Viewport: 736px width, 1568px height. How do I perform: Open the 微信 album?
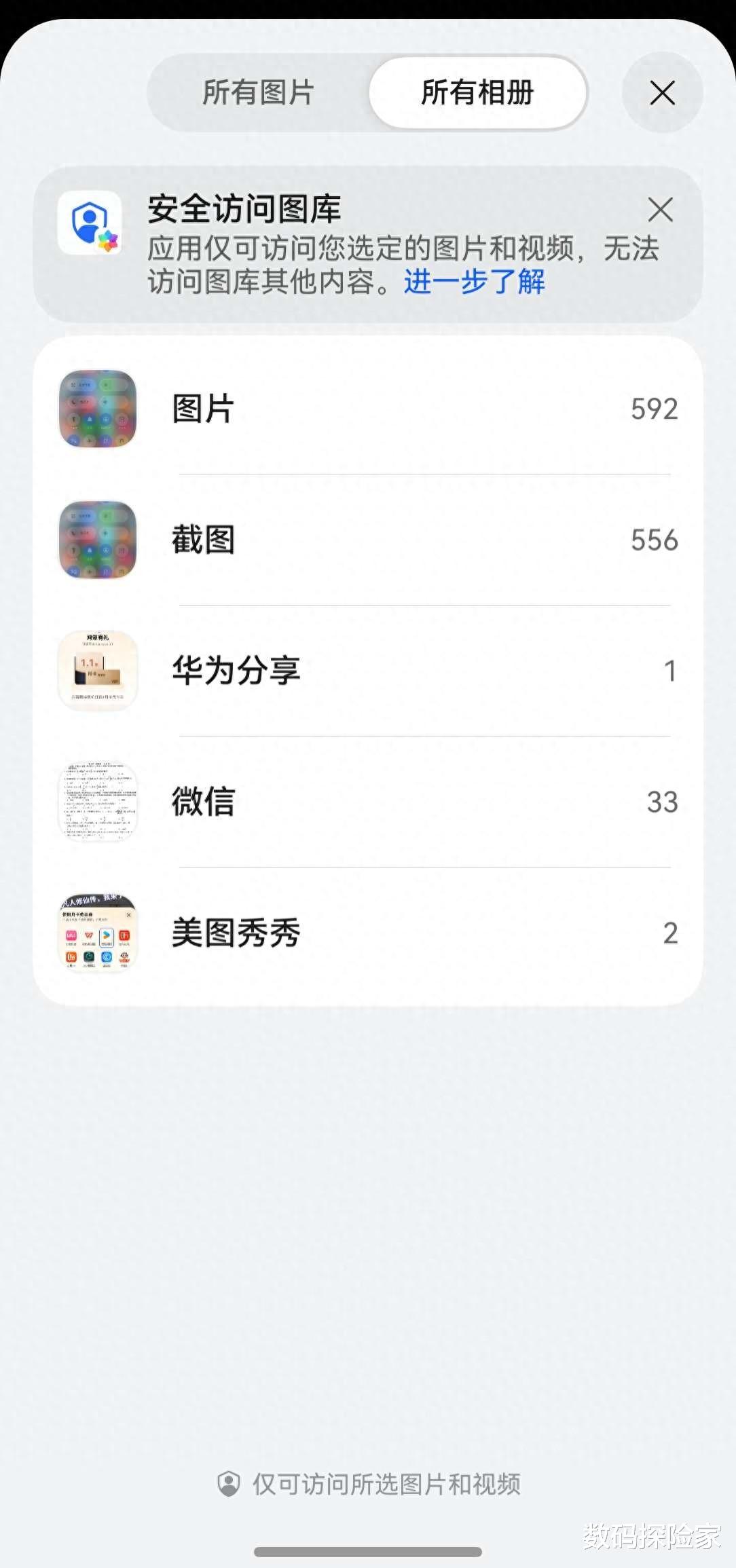coord(367,802)
